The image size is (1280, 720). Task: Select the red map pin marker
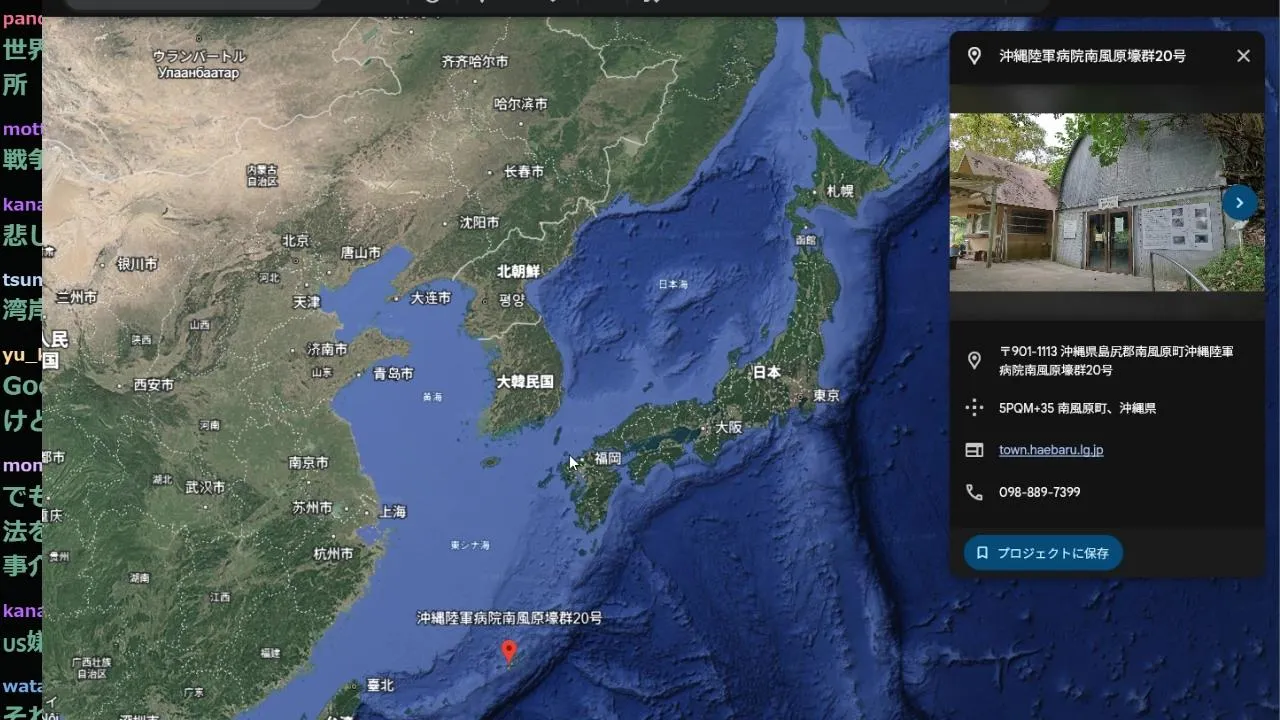[509, 652]
